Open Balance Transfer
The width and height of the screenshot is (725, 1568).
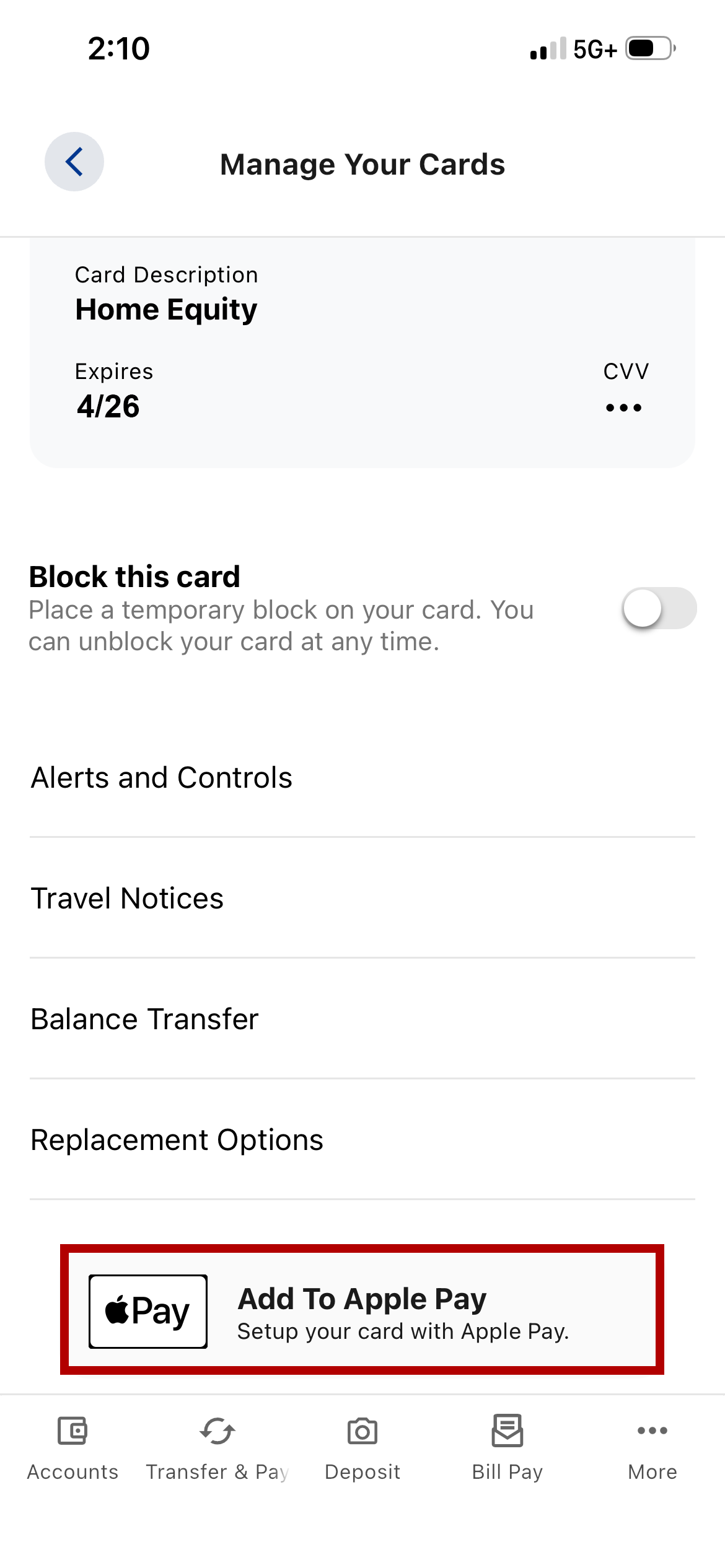pyautogui.click(x=144, y=1018)
